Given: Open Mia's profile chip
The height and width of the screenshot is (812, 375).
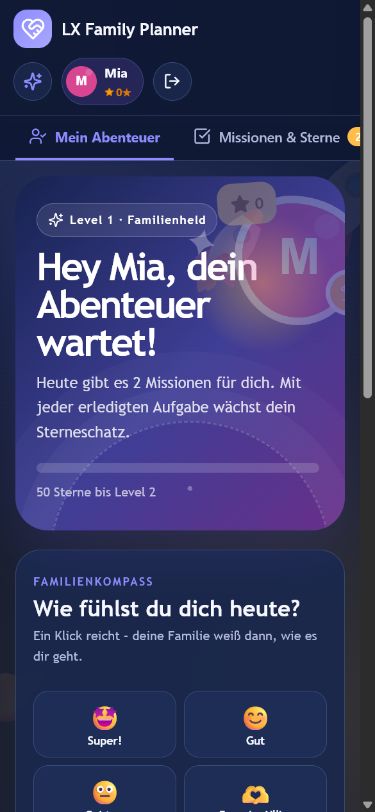Looking at the screenshot, I should coord(103,81).
